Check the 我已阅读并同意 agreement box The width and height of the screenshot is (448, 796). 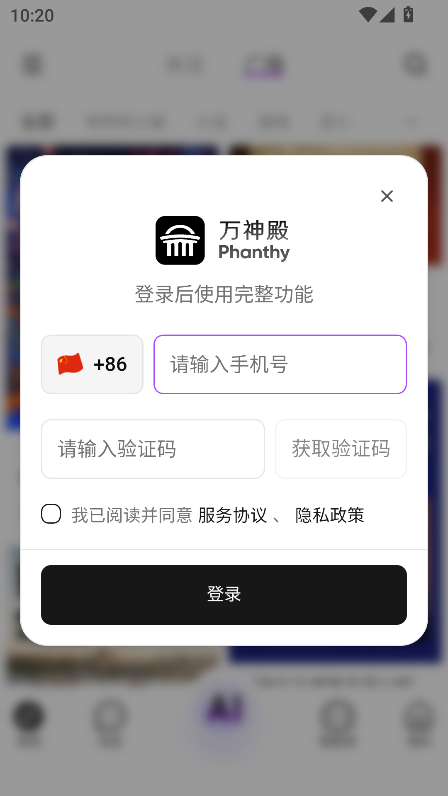tap(51, 514)
